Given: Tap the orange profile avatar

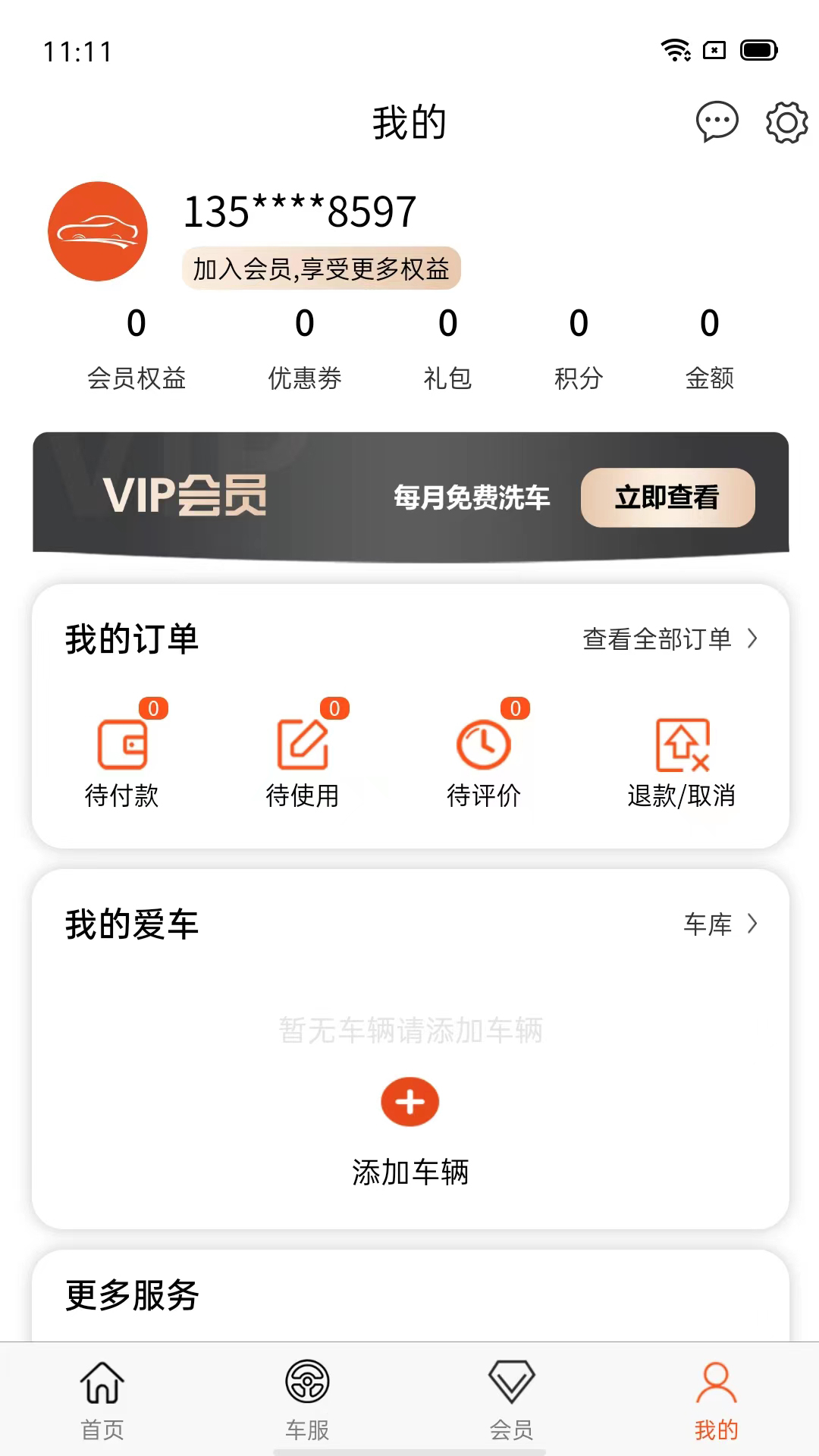Looking at the screenshot, I should 98,231.
